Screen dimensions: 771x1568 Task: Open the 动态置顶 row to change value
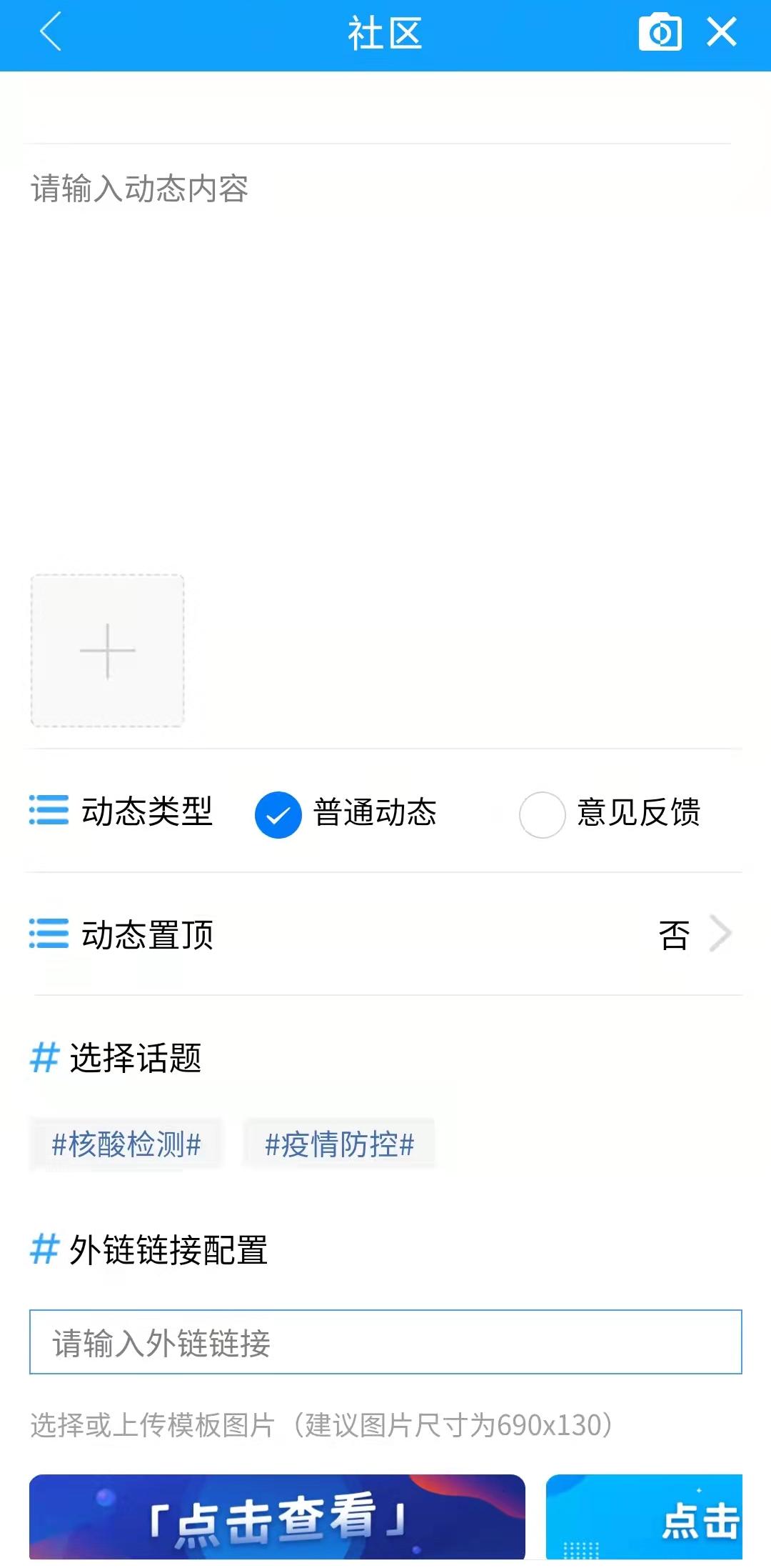coord(385,933)
